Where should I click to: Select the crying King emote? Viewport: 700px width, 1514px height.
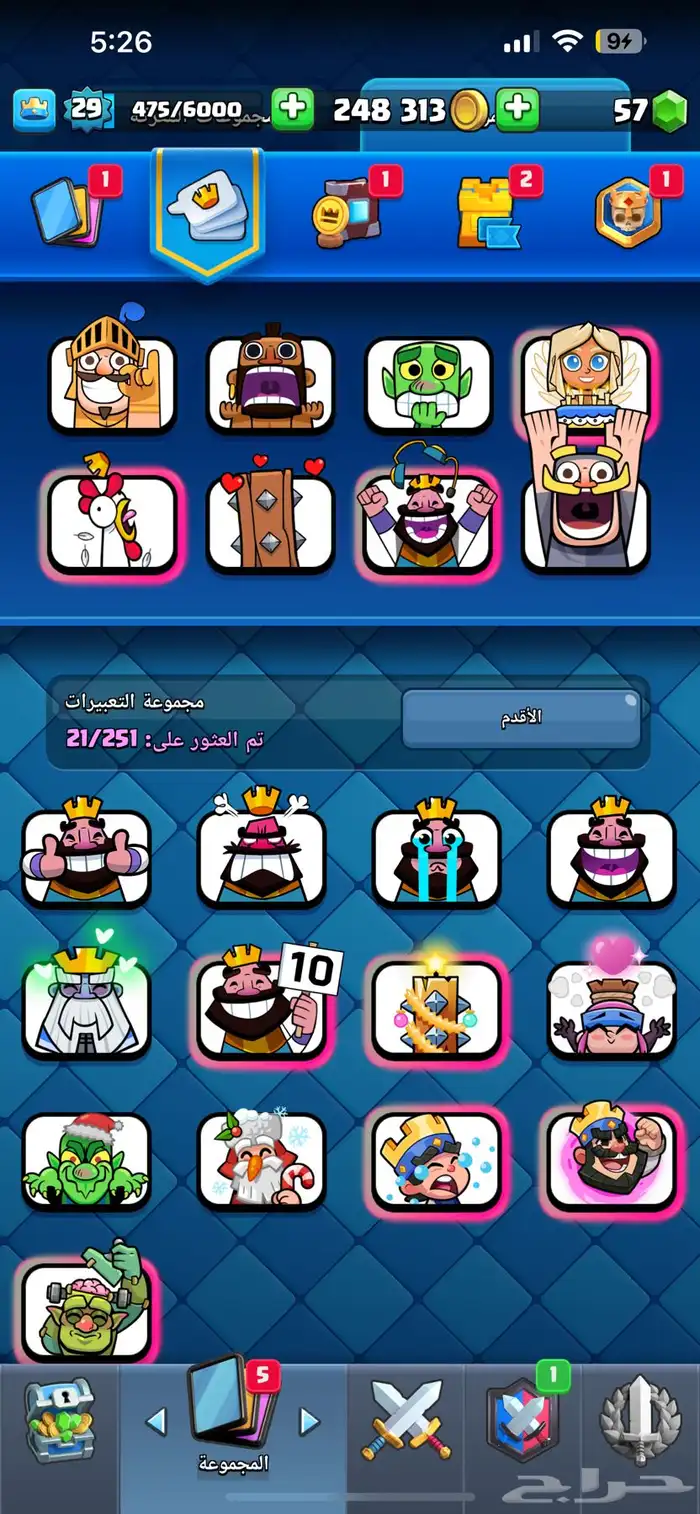click(436, 857)
